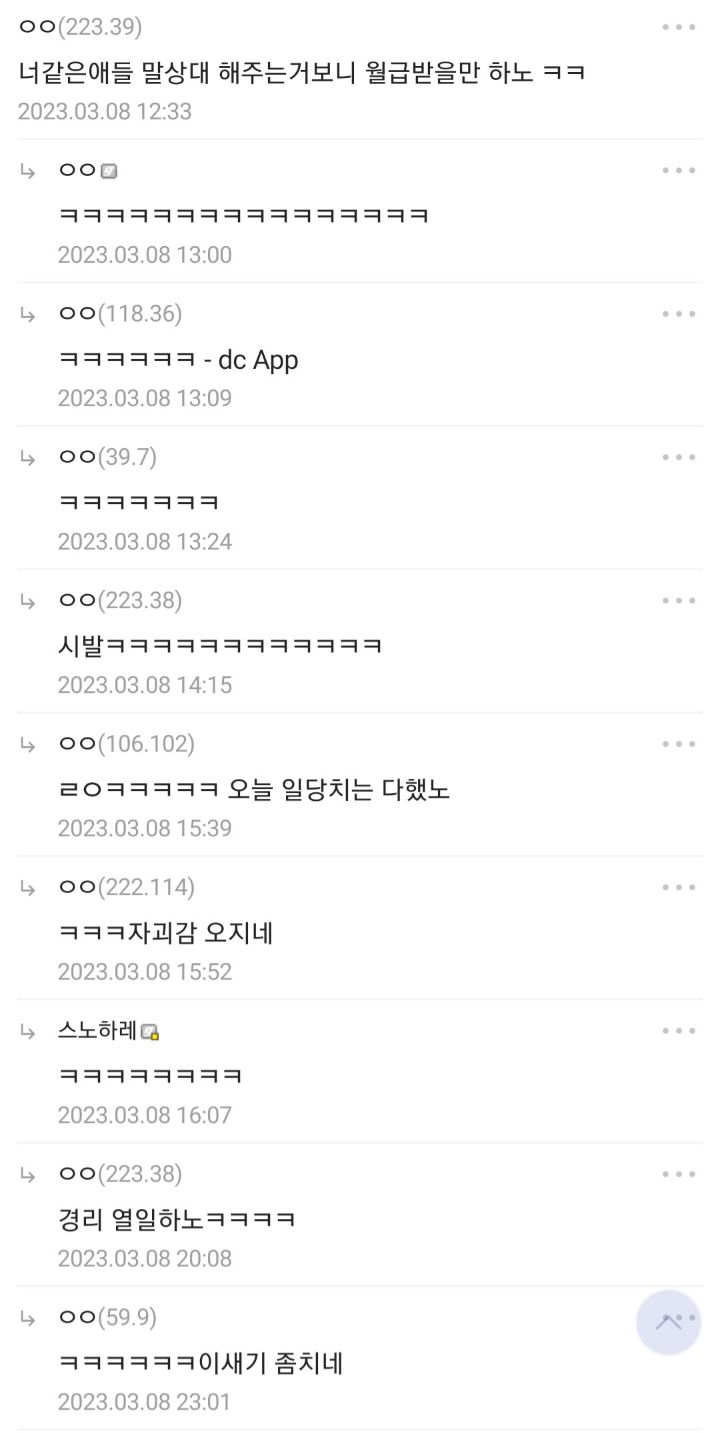This screenshot has height=1433, width=720.
Task: Open the options menu on the 자괴감 오지네 comment
Action: pyautogui.click(x=680, y=886)
